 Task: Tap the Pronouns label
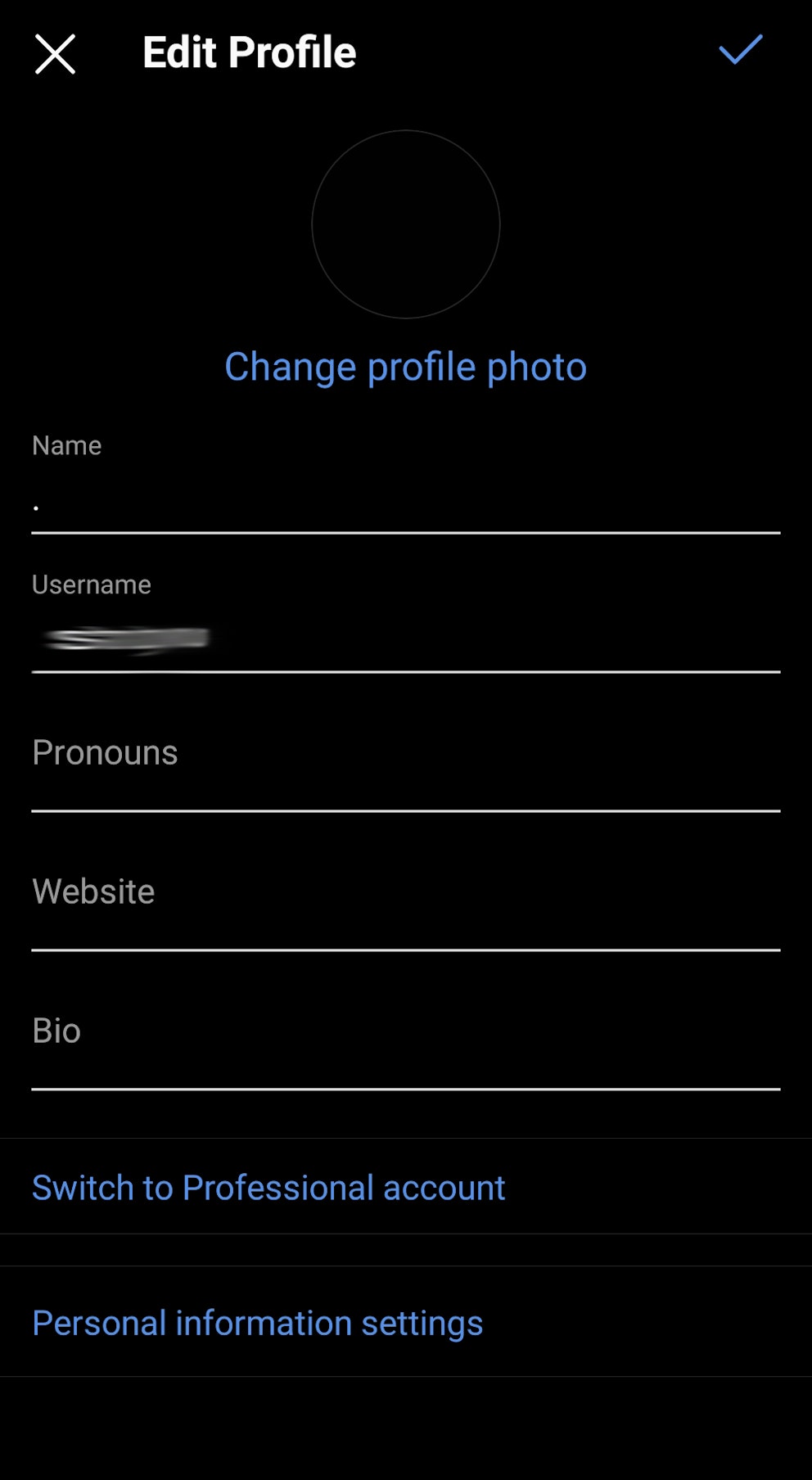click(106, 752)
